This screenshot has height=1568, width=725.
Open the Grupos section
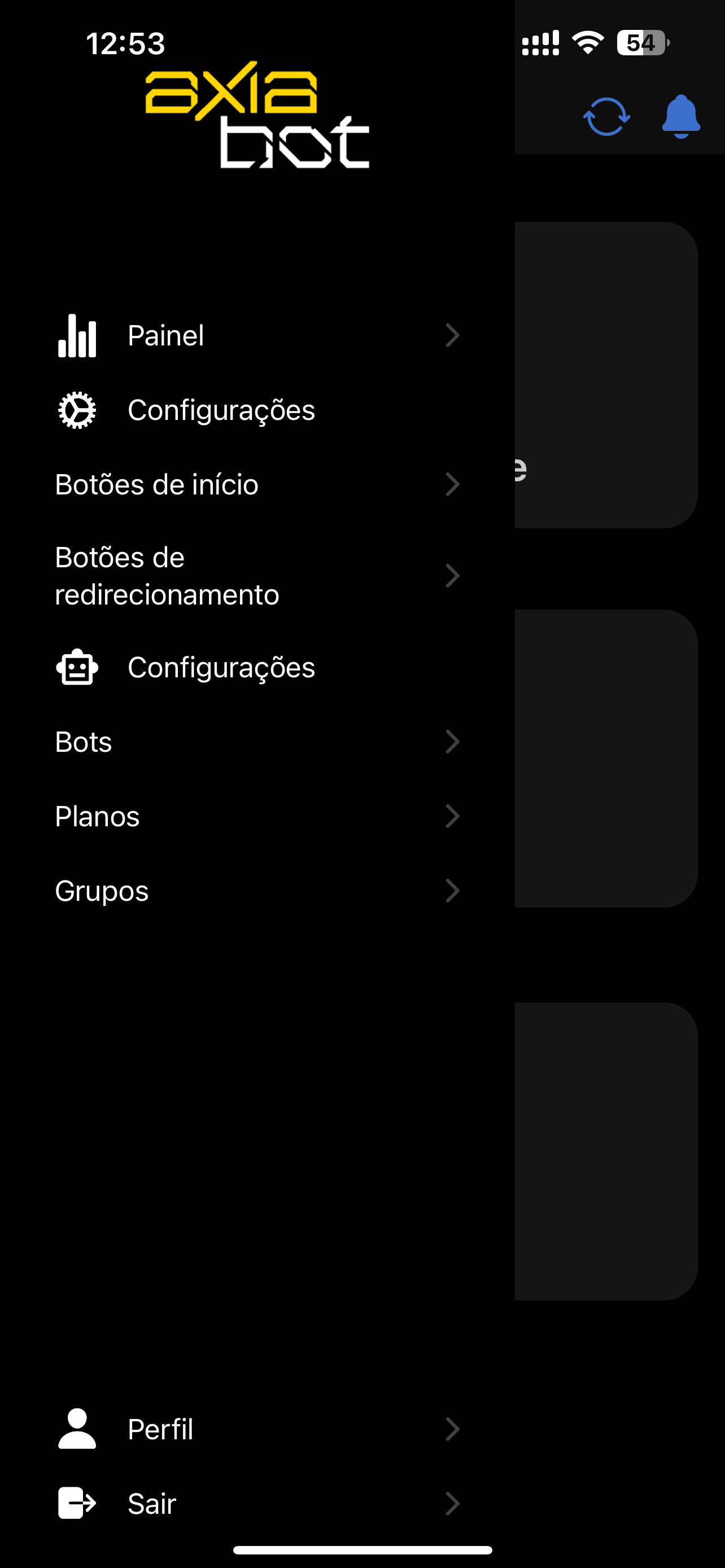[257, 891]
